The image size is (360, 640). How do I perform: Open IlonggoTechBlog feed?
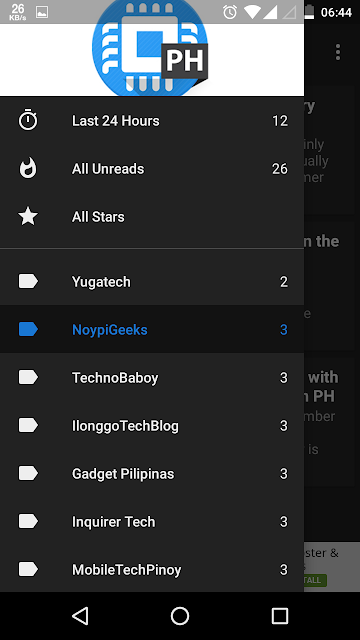click(152, 426)
